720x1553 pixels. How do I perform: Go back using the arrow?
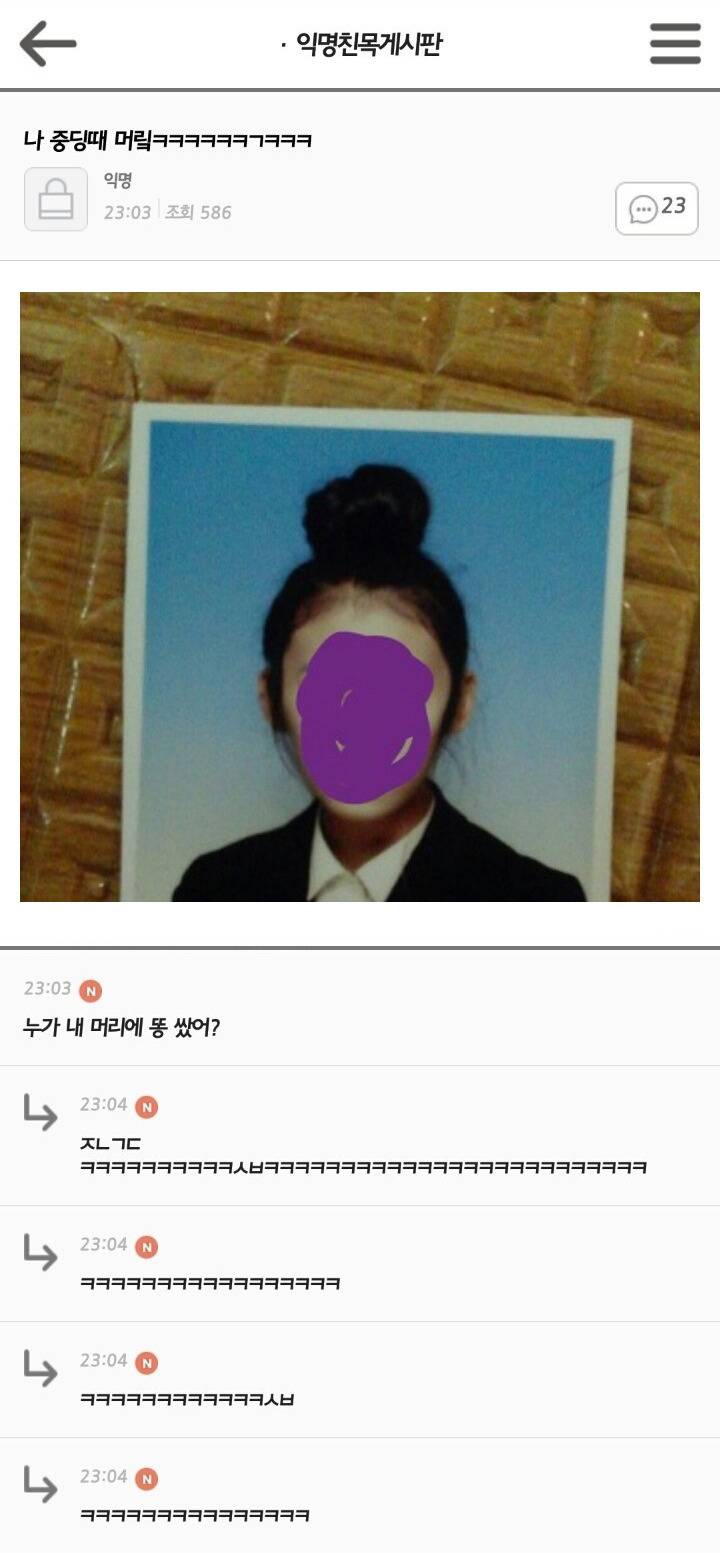[x=47, y=44]
